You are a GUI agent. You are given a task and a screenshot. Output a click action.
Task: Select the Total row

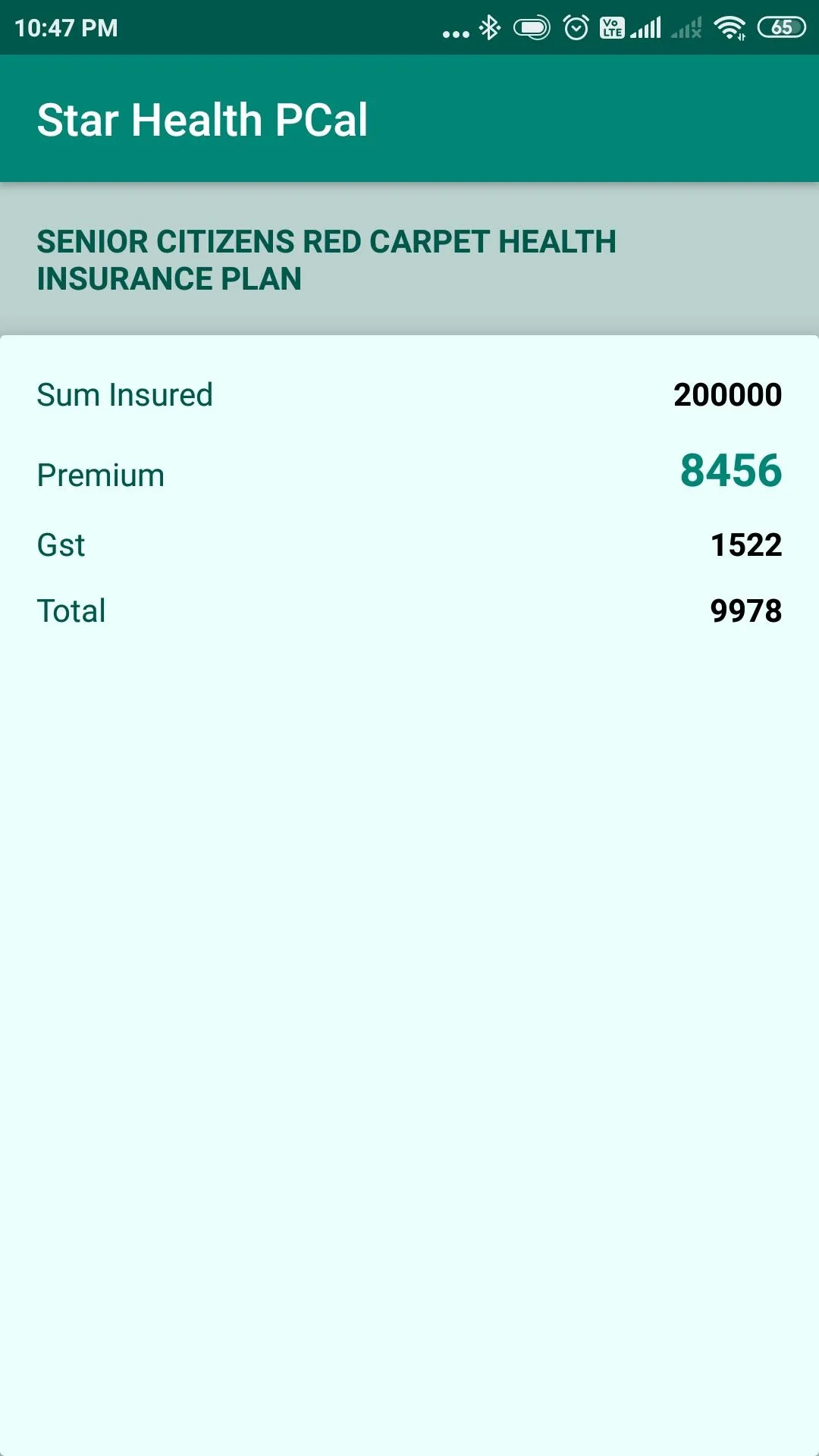tap(409, 610)
